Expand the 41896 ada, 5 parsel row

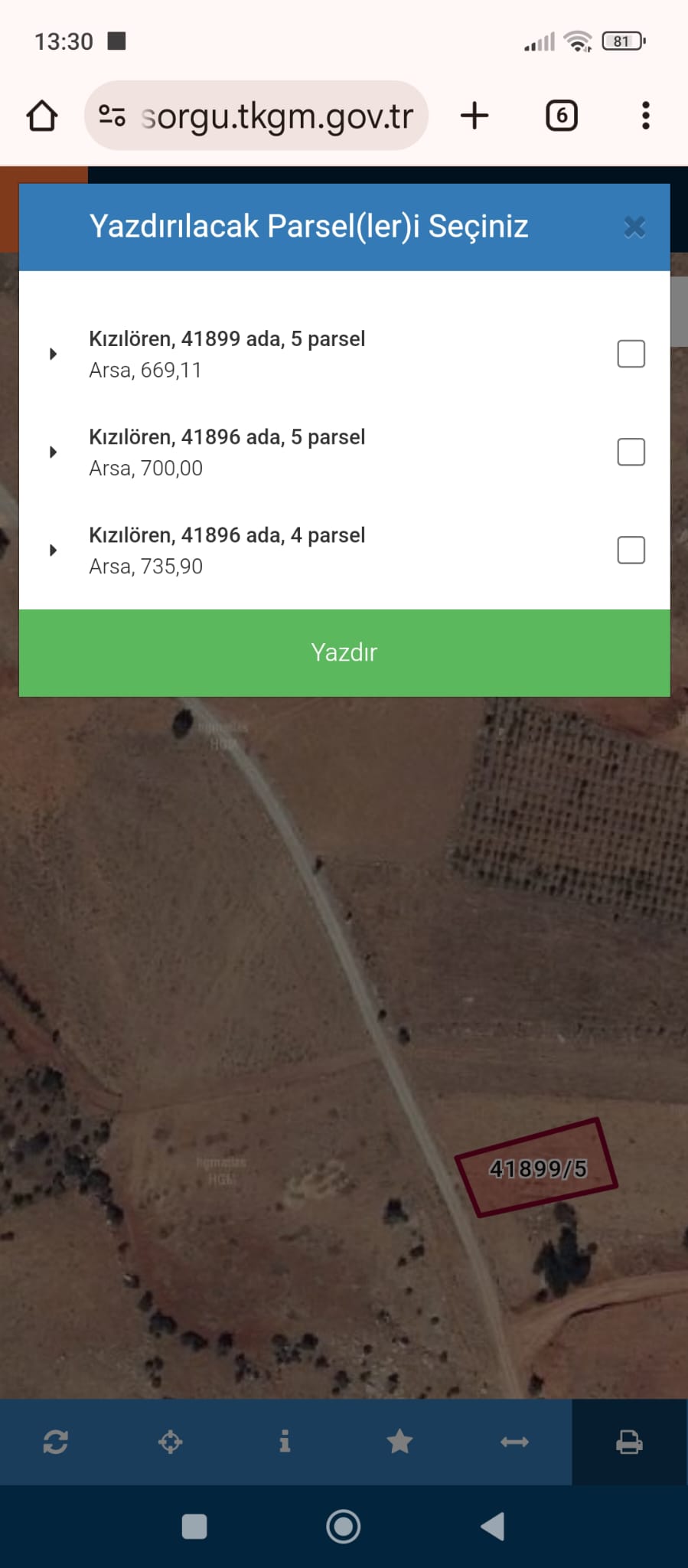pyautogui.click(x=53, y=452)
